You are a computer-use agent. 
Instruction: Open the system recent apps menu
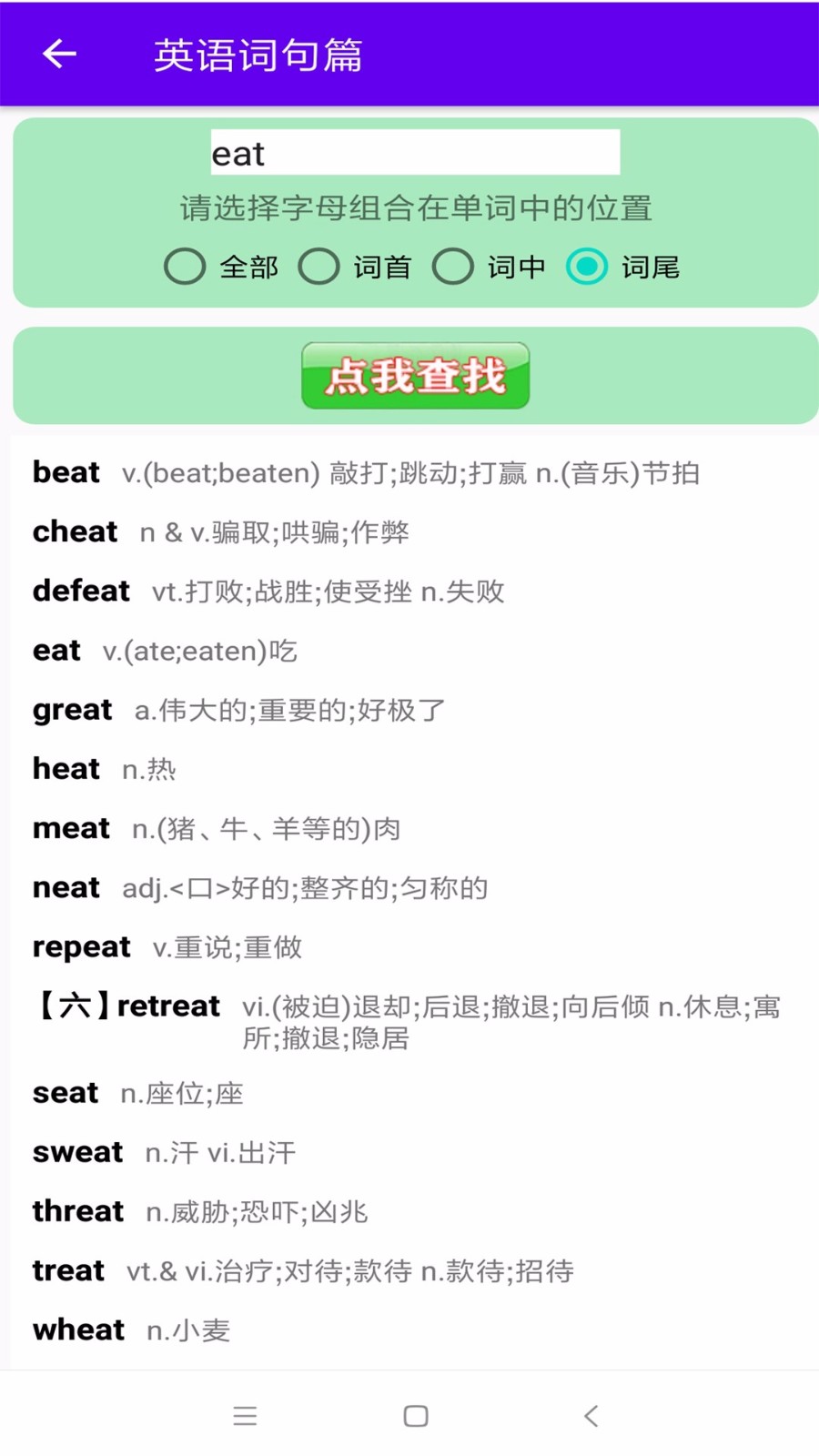[x=245, y=1416]
